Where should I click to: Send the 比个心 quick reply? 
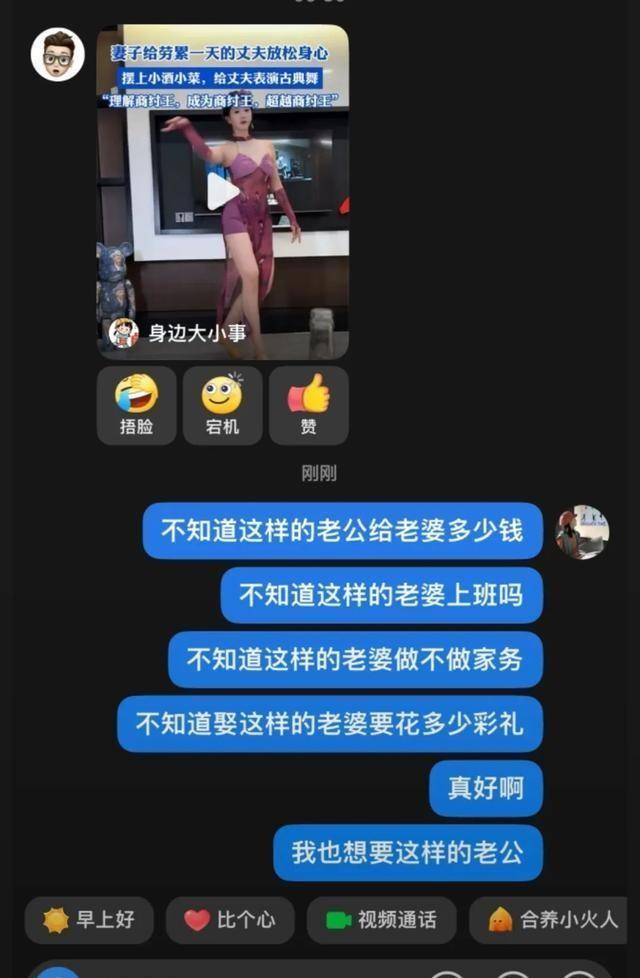[230, 920]
